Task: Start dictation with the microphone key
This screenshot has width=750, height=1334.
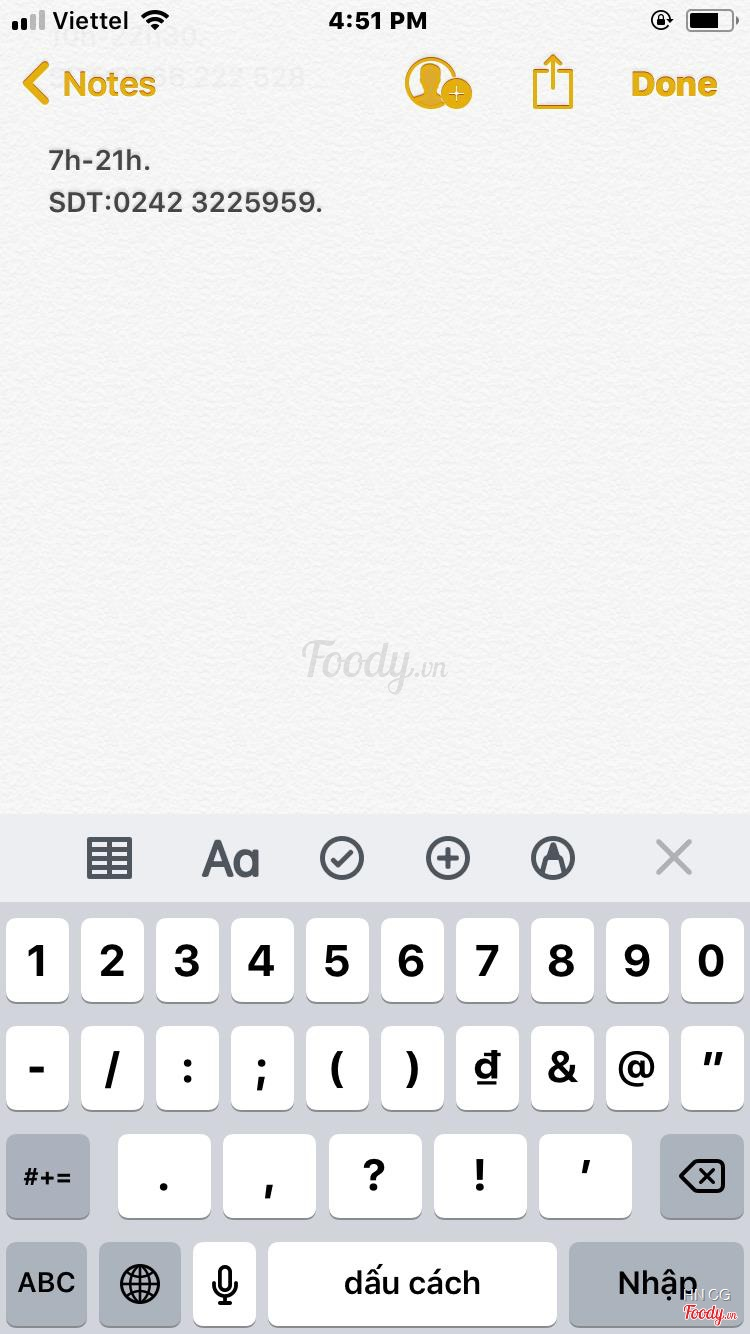Action: pyautogui.click(x=224, y=1283)
